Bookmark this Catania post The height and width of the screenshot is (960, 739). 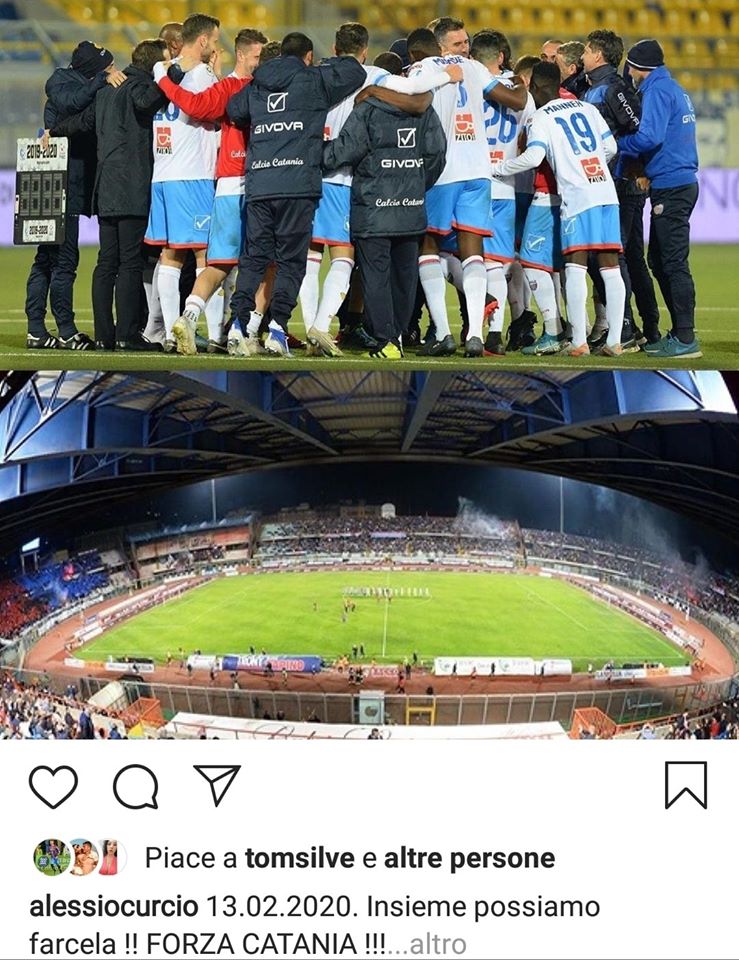(x=685, y=785)
